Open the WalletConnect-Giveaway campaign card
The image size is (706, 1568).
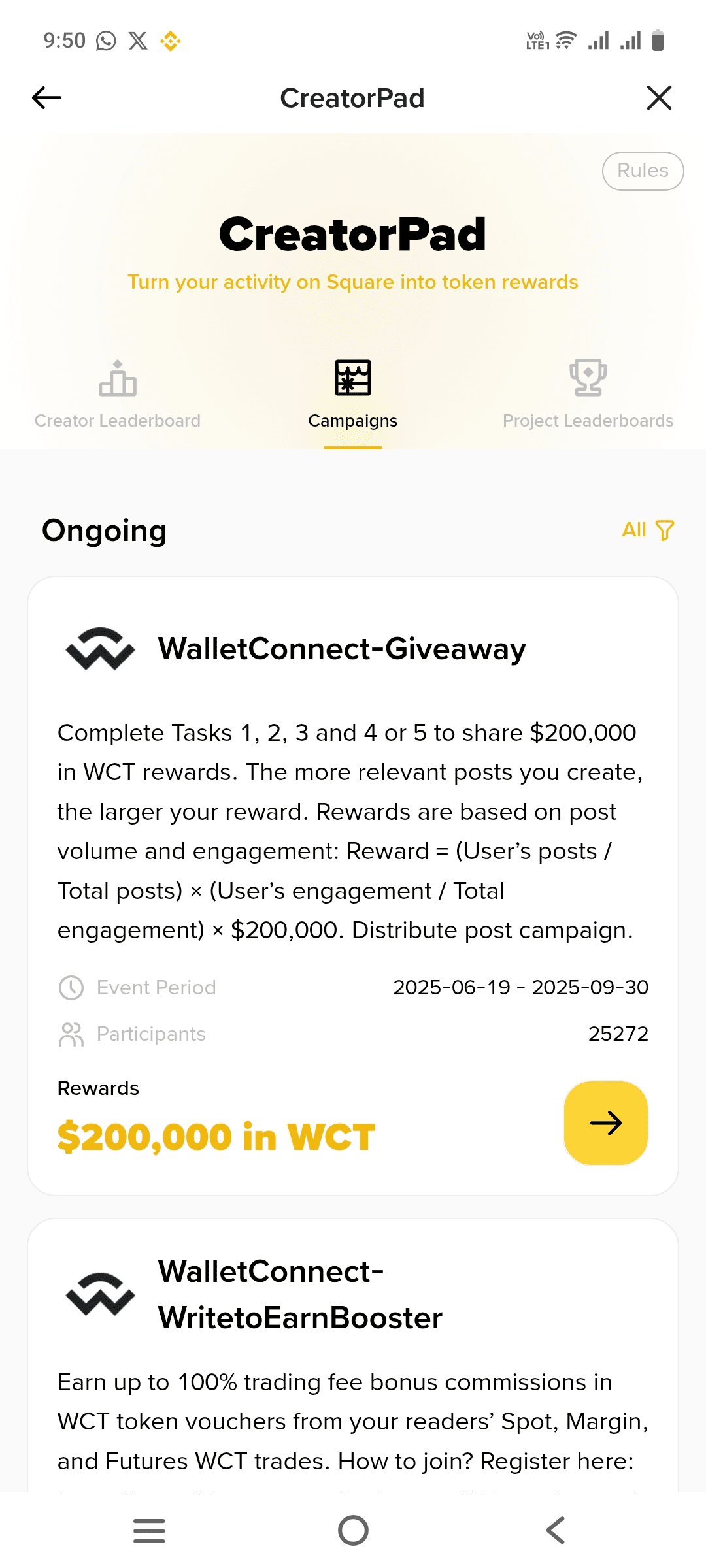point(353,886)
